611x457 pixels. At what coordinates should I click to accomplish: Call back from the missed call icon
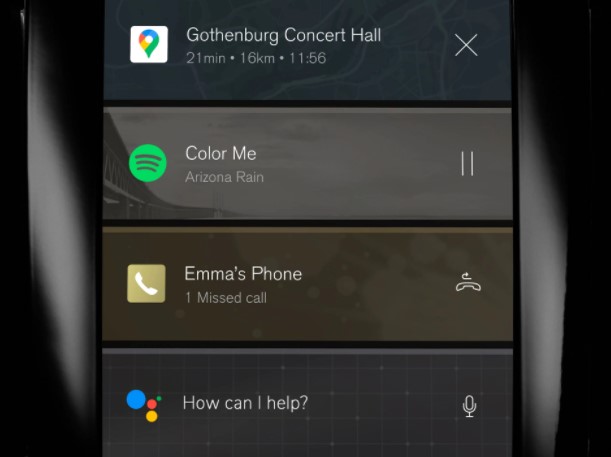coord(468,283)
